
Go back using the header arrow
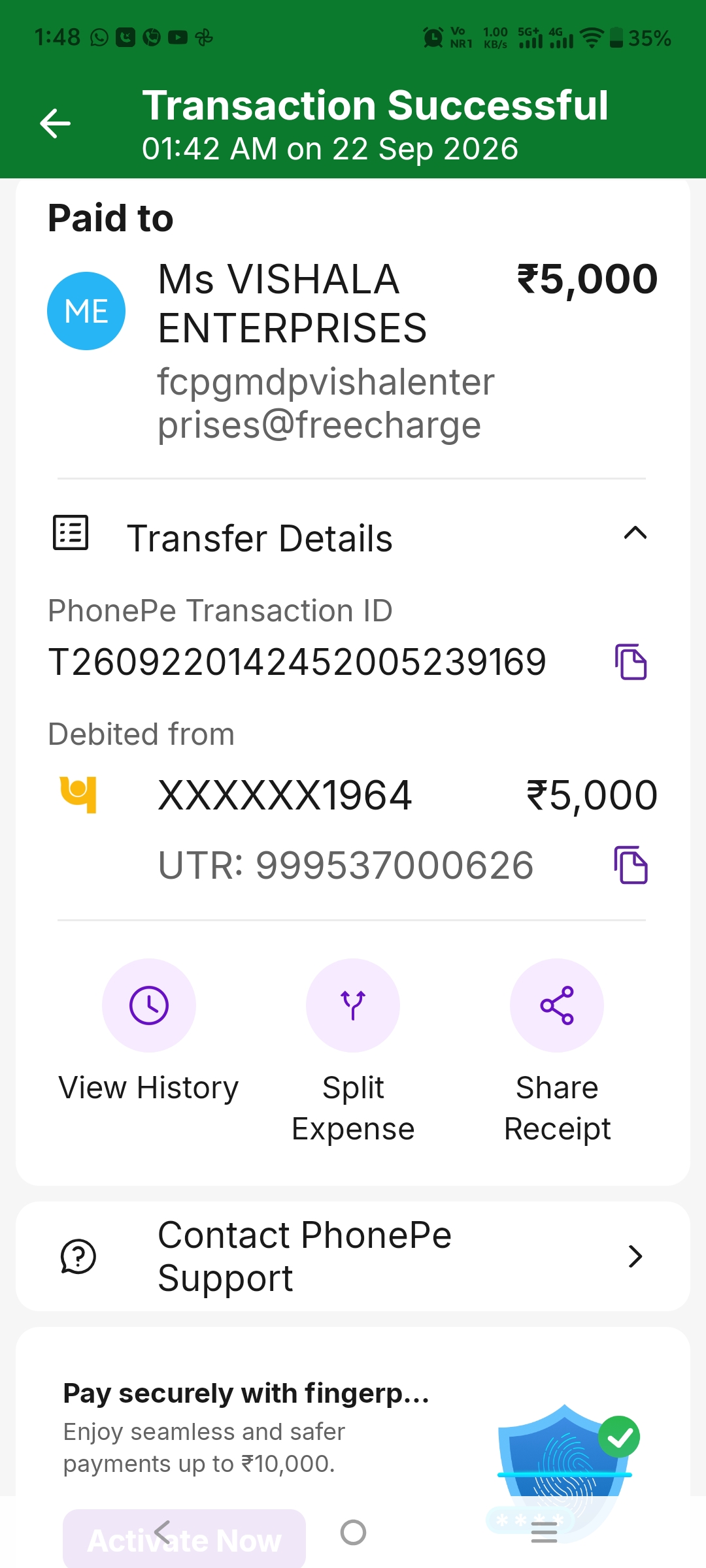click(55, 123)
